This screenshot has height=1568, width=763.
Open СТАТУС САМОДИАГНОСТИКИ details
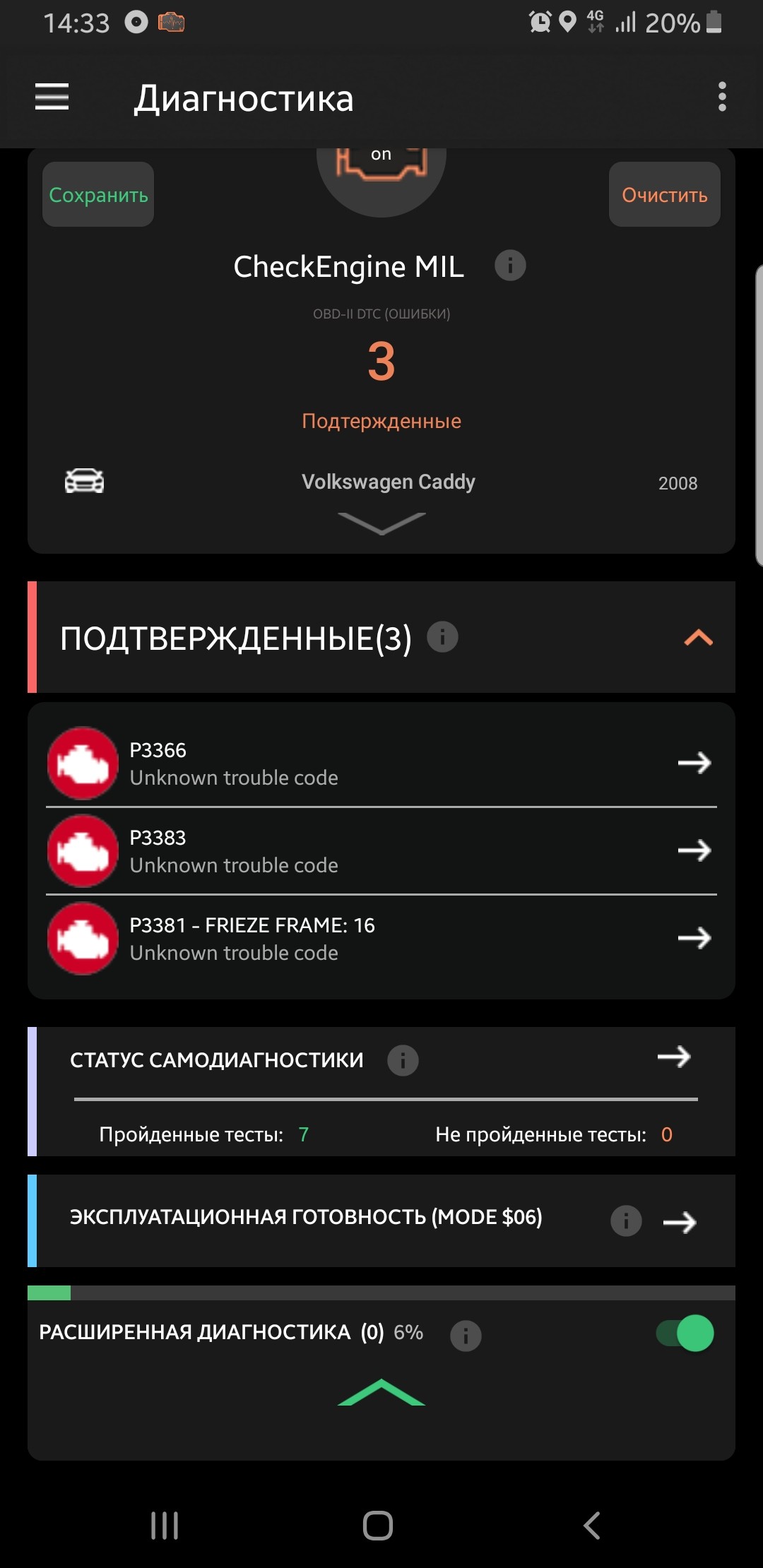click(x=674, y=1057)
